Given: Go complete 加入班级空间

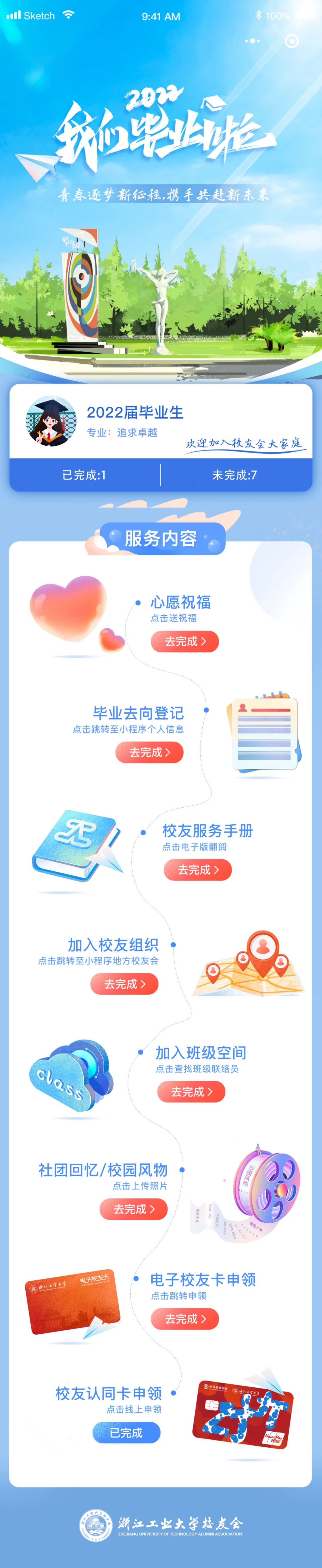Looking at the screenshot, I should [x=191, y=1091].
